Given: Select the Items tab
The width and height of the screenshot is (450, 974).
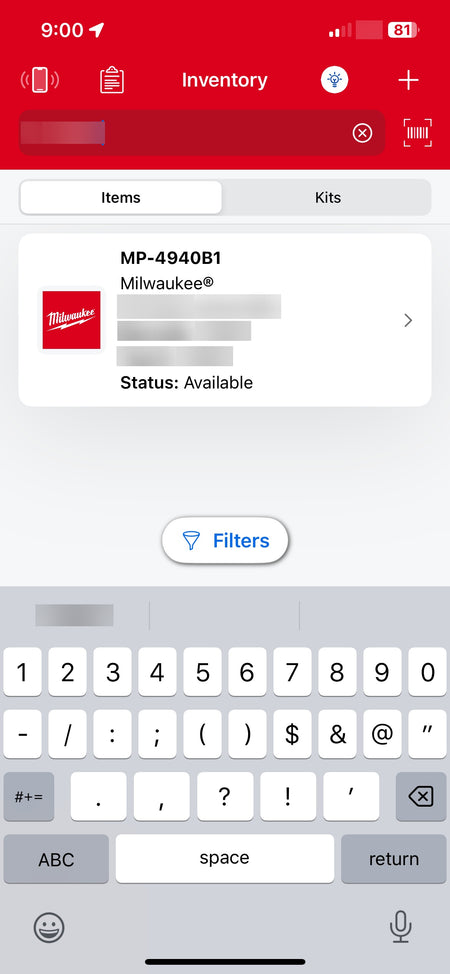Looking at the screenshot, I should pos(121,198).
